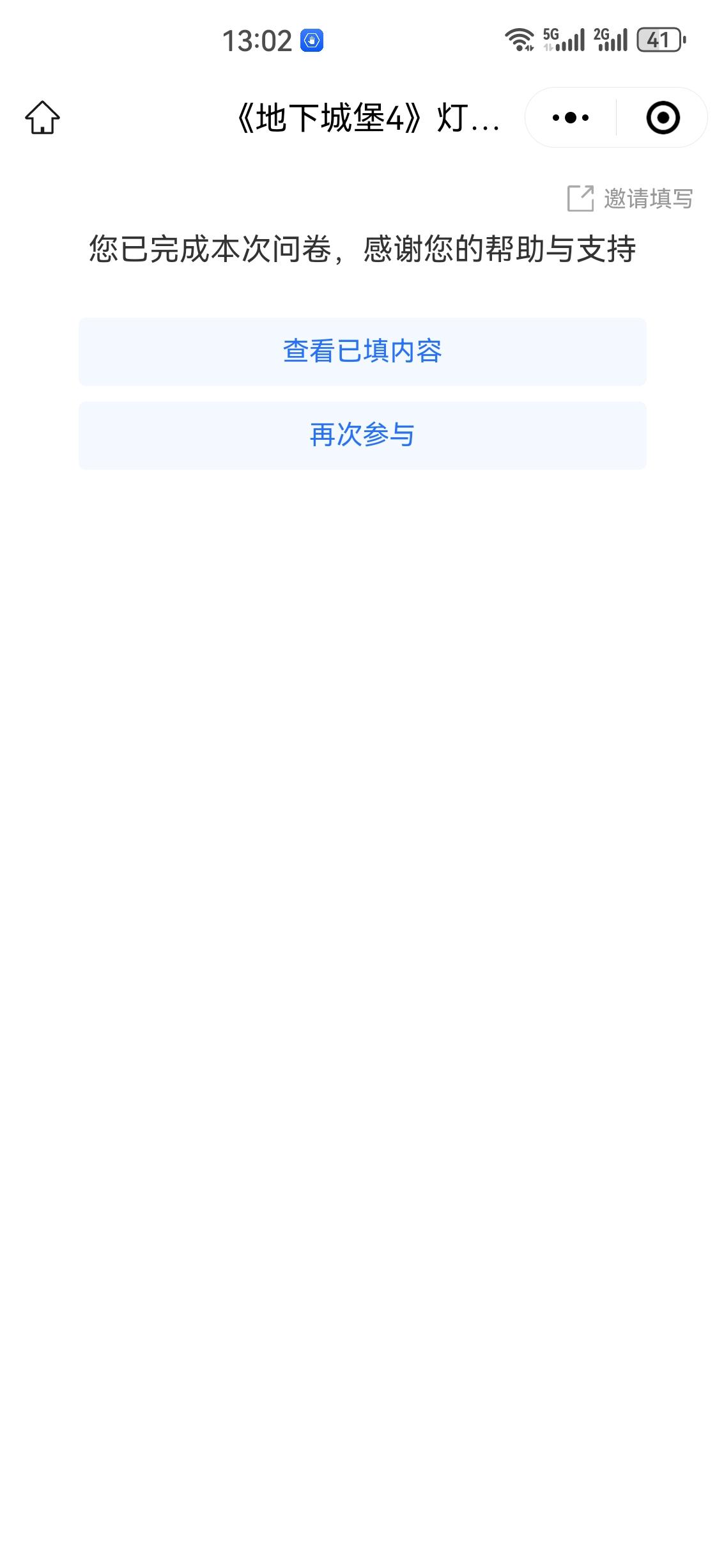Tap 查看已填内容 to view submitted answers
Screen dimensions: 724x1568
pos(362,352)
